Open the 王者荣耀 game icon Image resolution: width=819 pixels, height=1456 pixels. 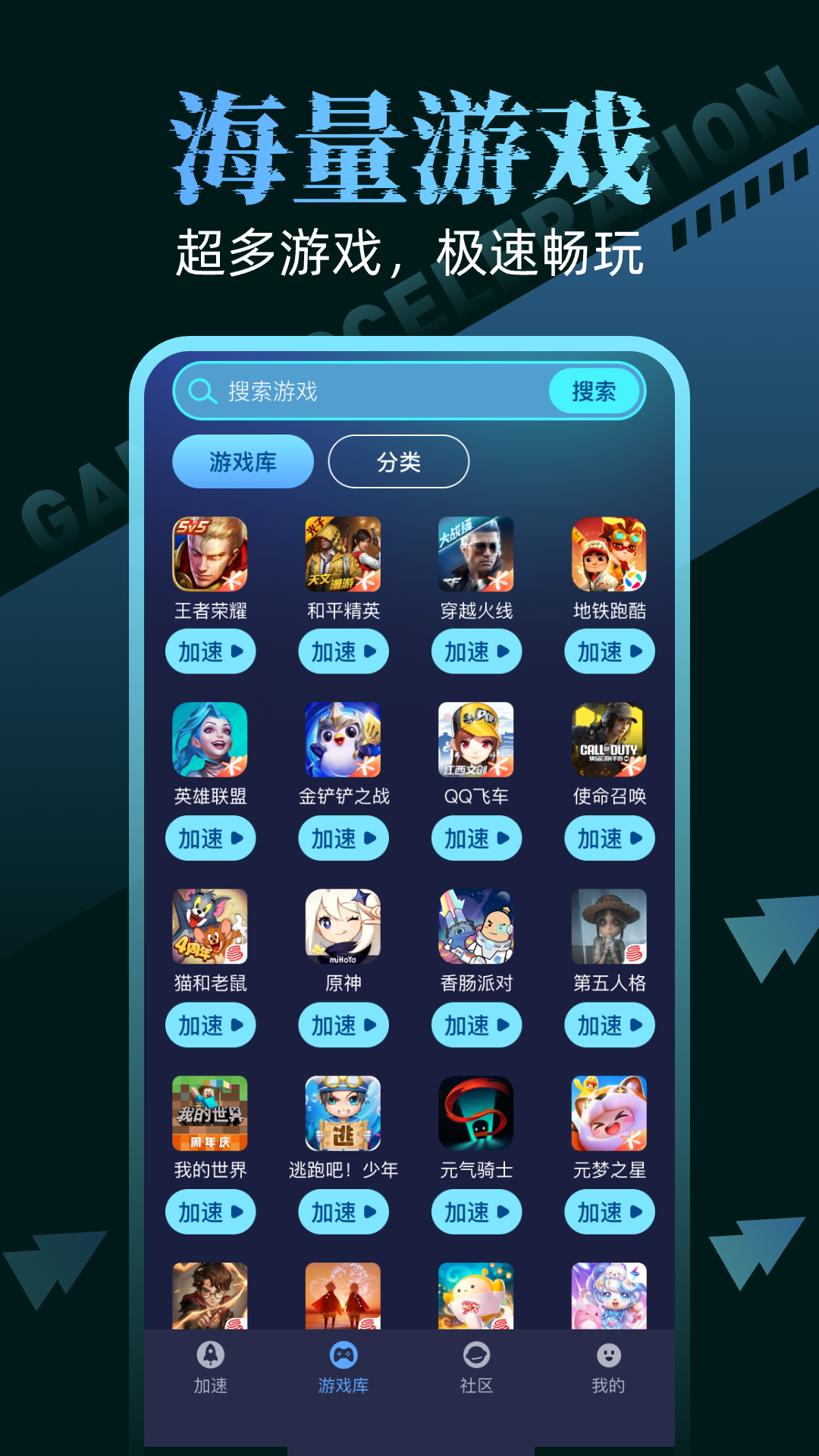[x=211, y=554]
